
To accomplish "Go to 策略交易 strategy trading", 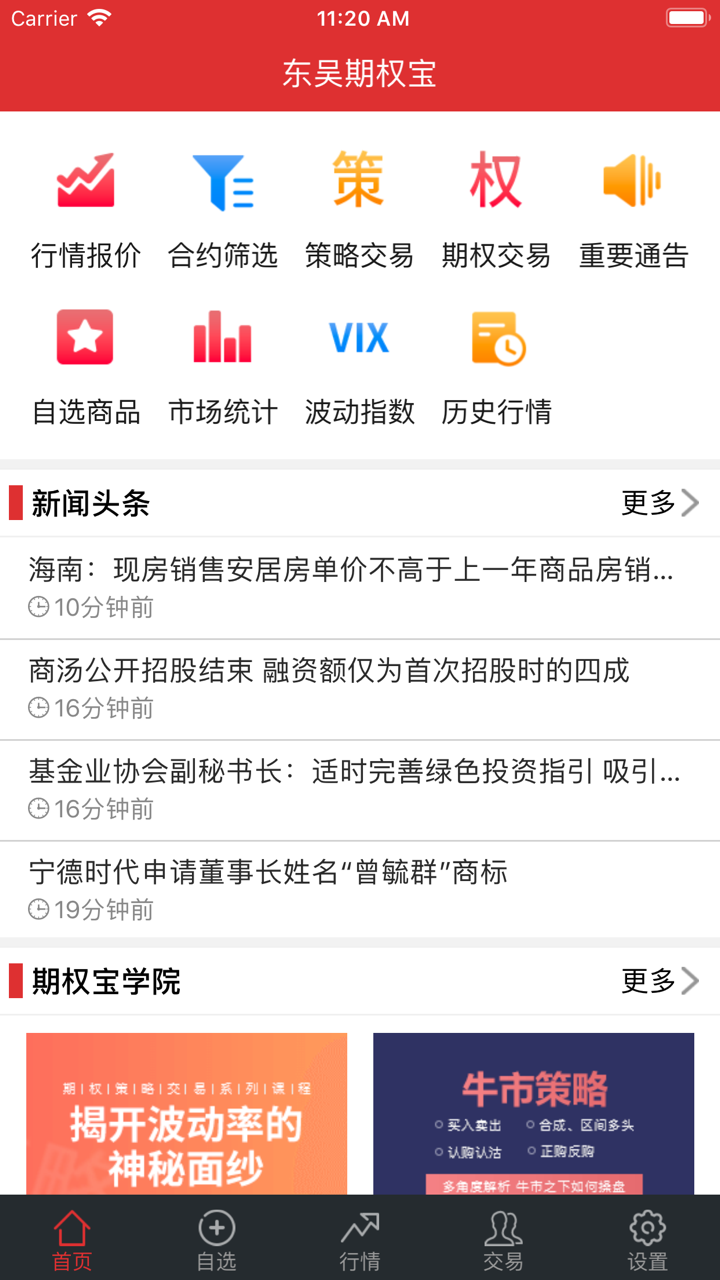I will (359, 210).
